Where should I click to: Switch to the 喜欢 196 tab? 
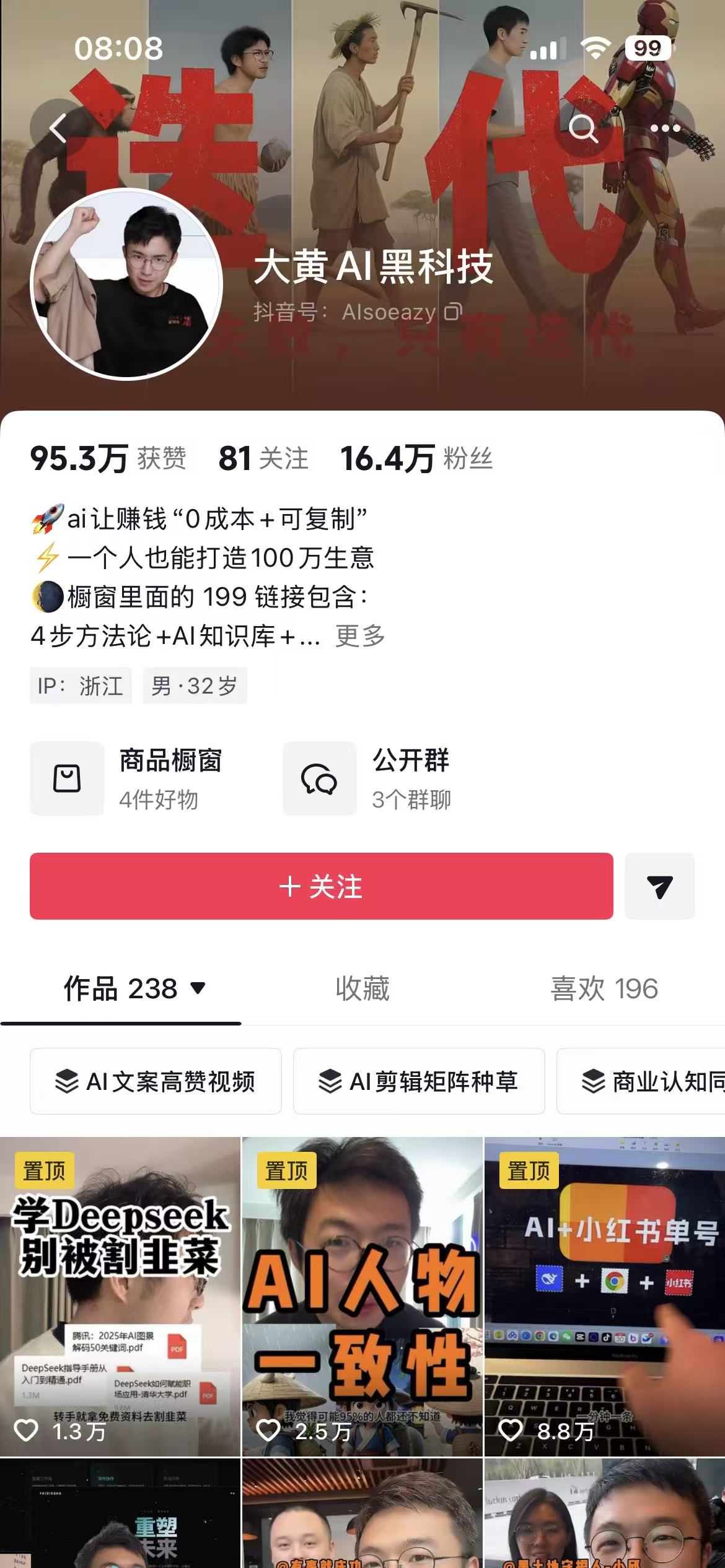click(x=604, y=989)
